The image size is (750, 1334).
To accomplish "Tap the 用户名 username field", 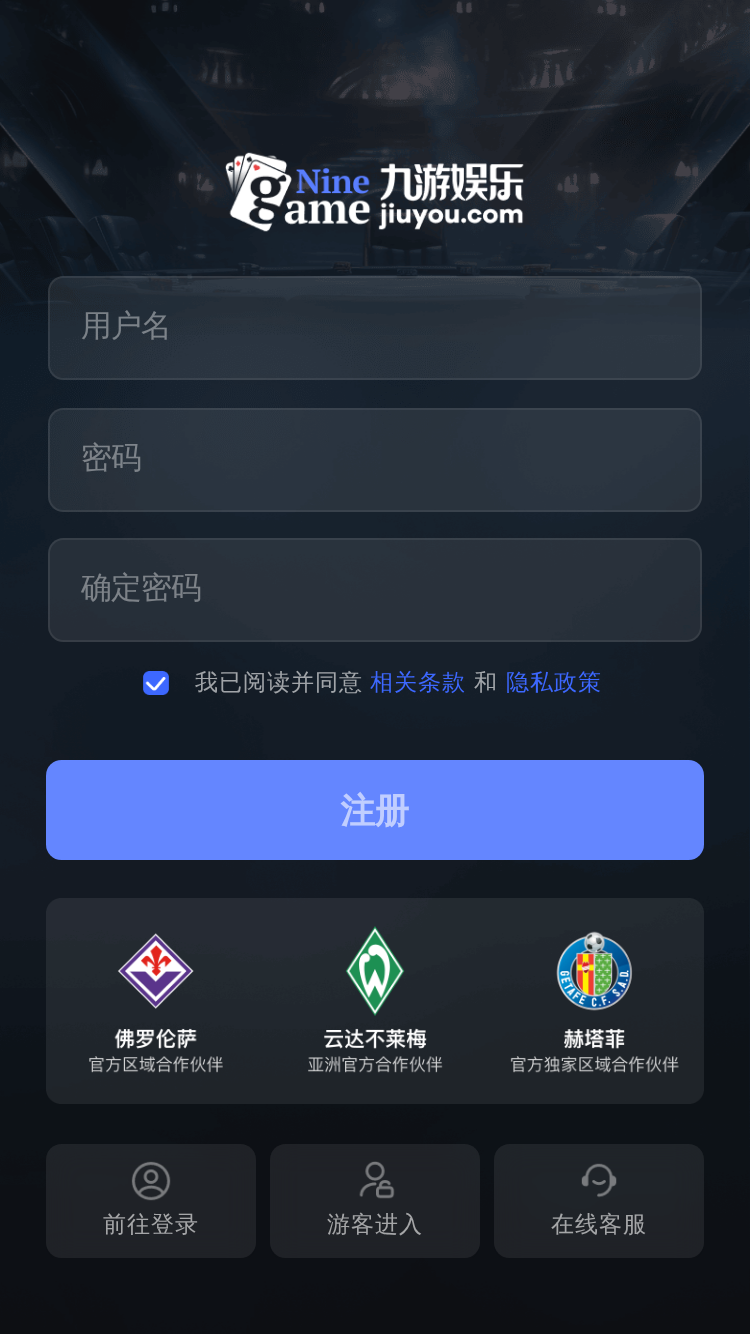I will (375, 328).
